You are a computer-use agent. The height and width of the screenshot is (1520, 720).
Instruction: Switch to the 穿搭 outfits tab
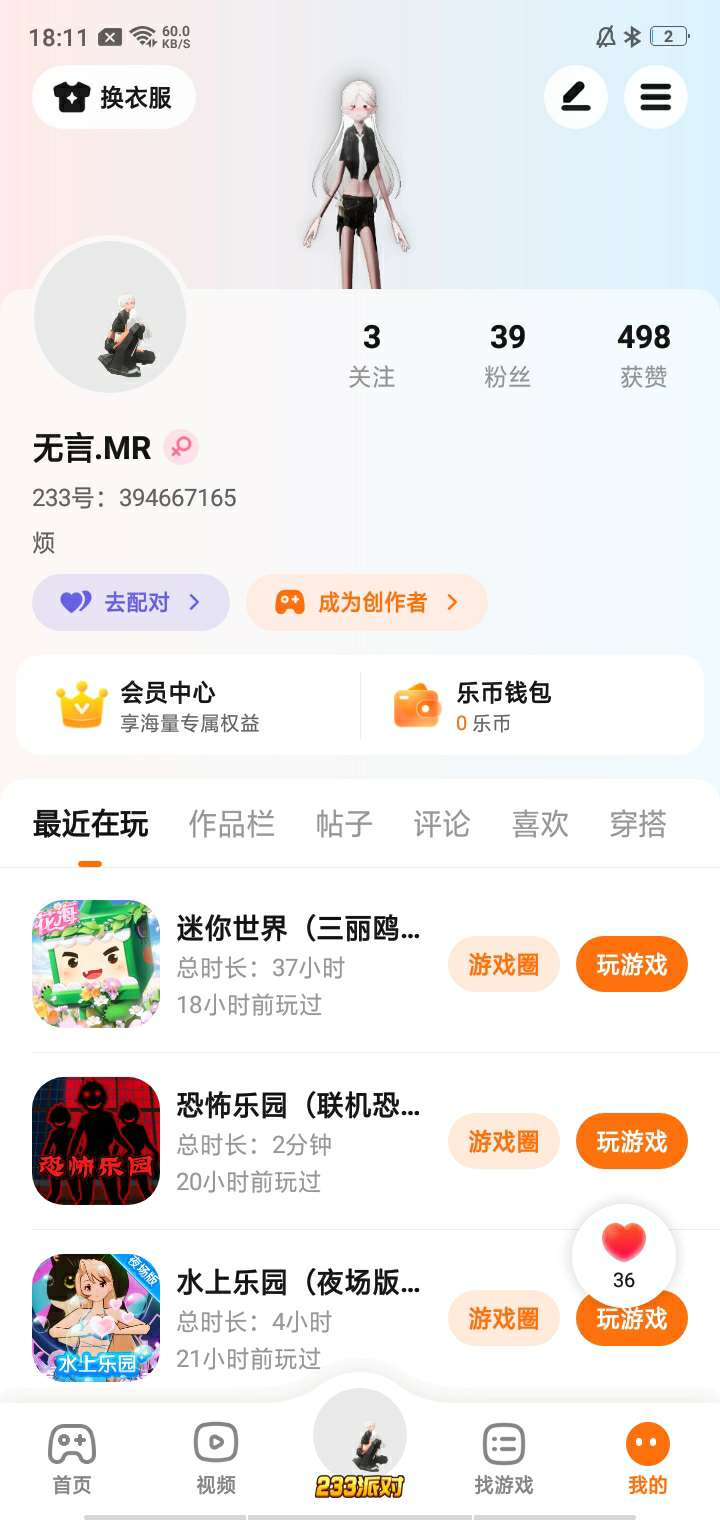[637, 824]
